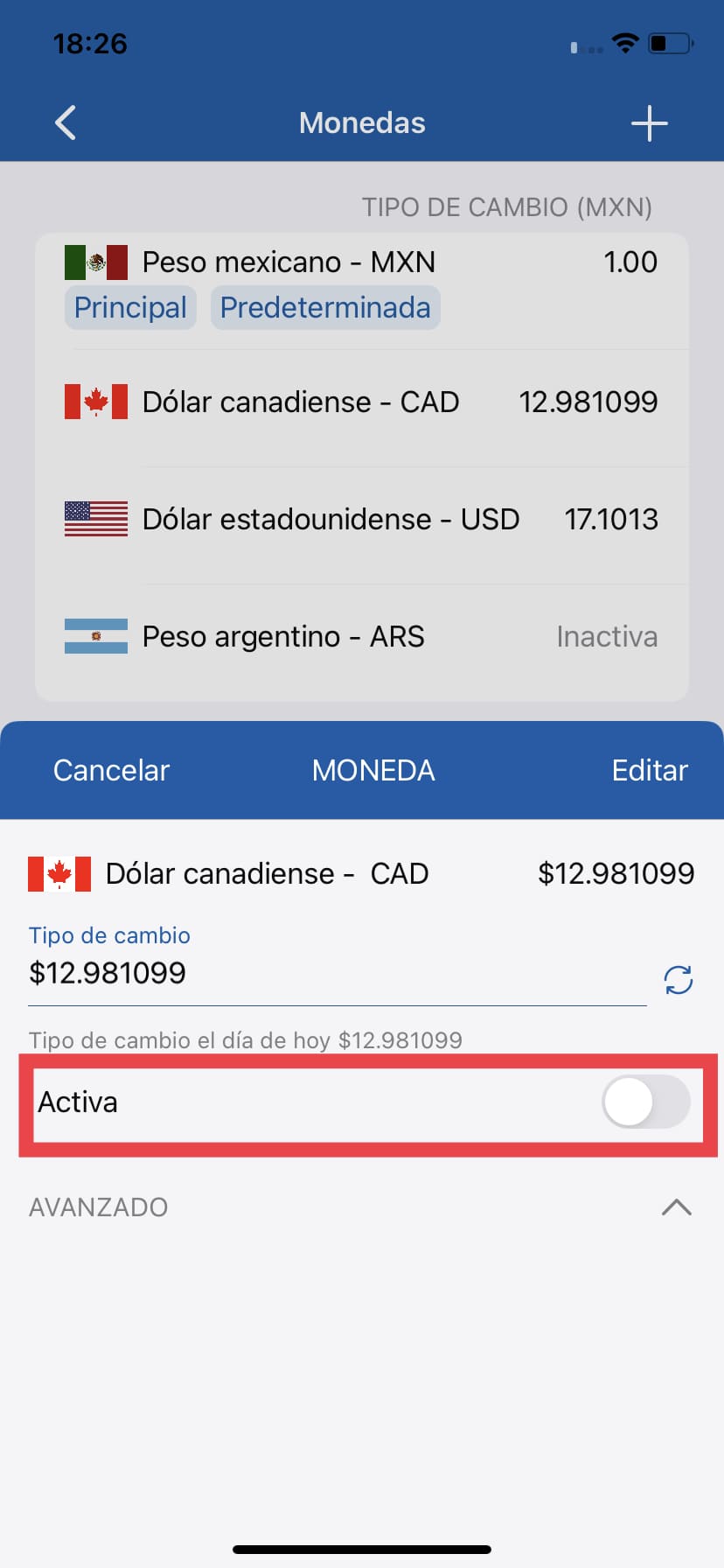Tap Cancelar to dismiss the panel
The image size is (724, 1568).
click(111, 770)
